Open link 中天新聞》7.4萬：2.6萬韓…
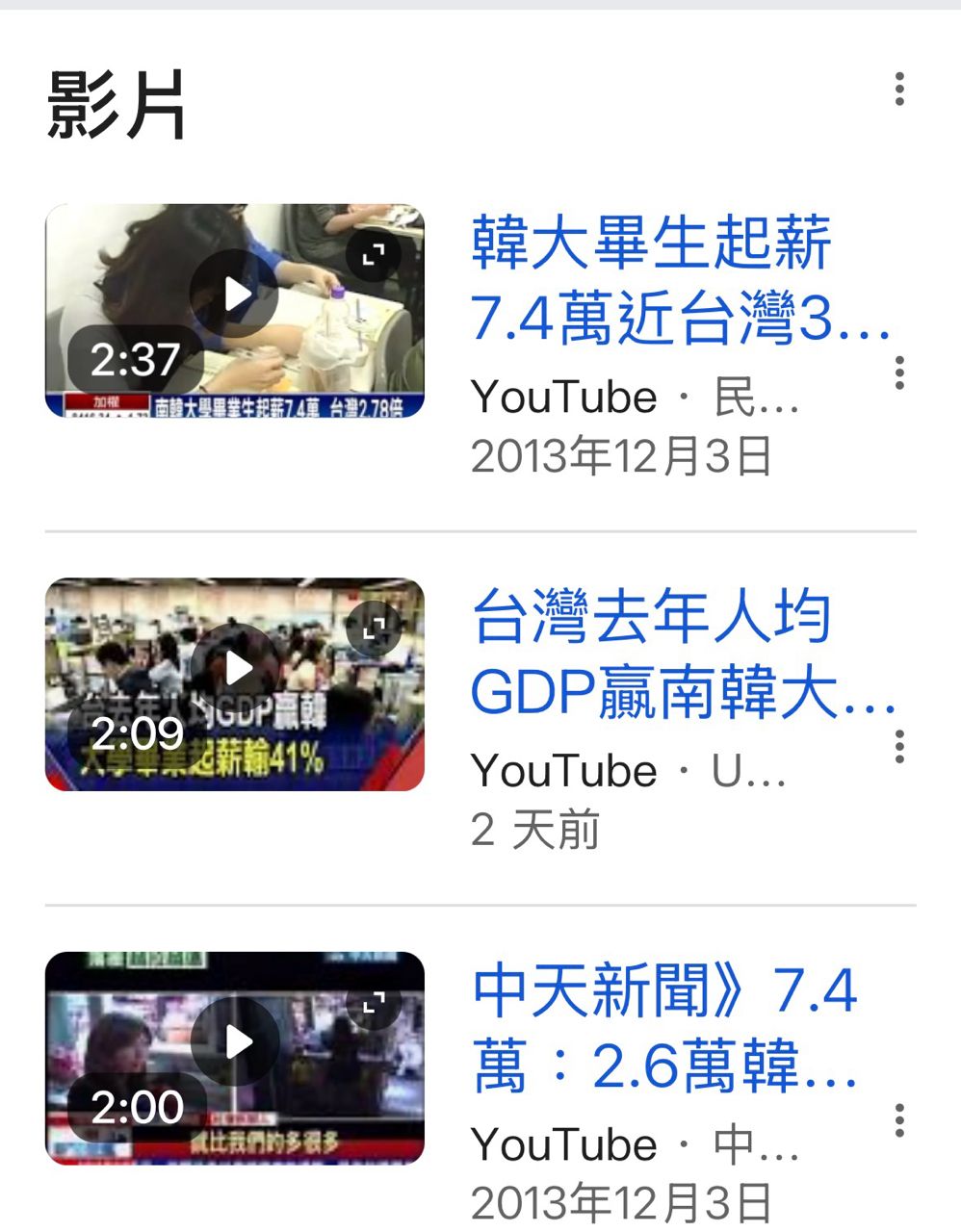 tap(664, 1028)
